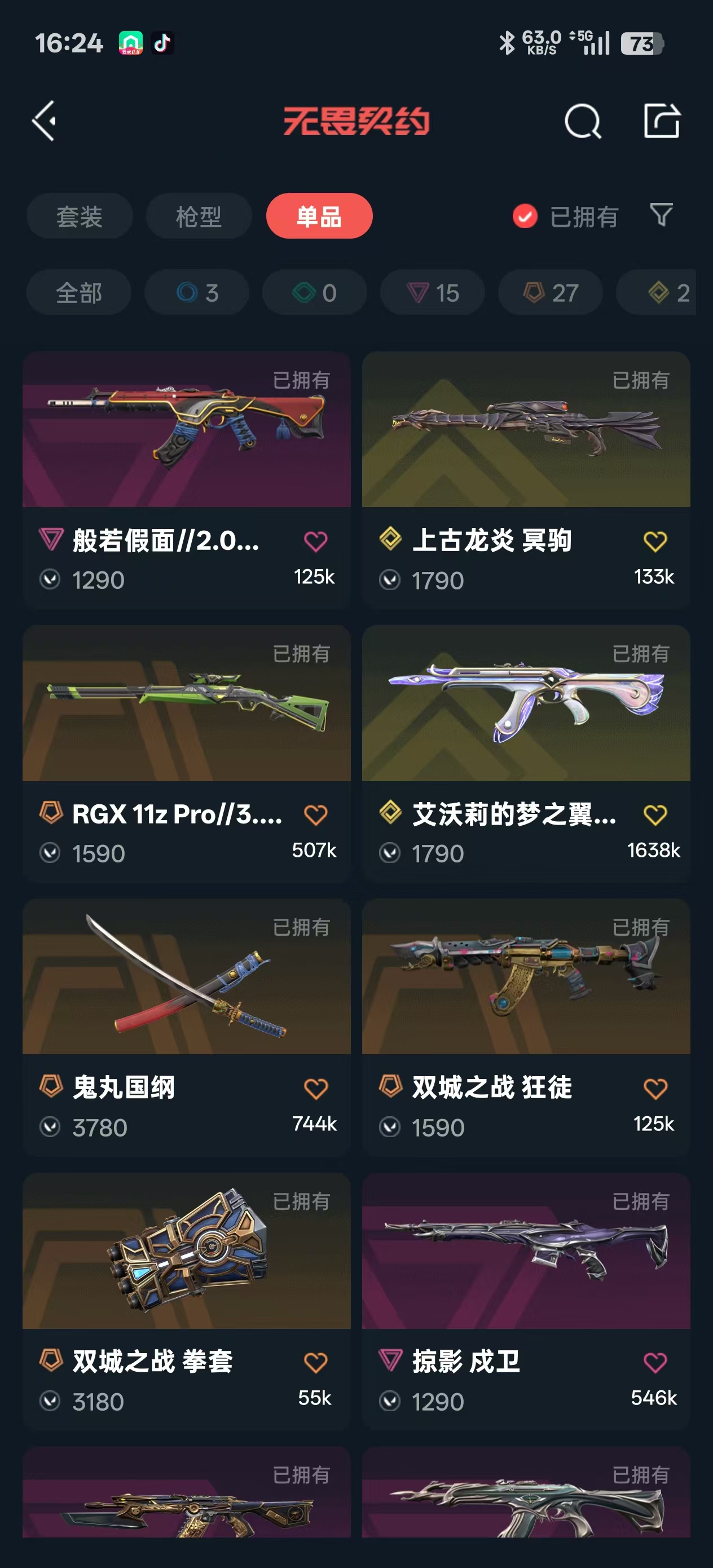This screenshot has width=713, height=1568.
Task: Select the 全部 filter chip
Action: [78, 293]
